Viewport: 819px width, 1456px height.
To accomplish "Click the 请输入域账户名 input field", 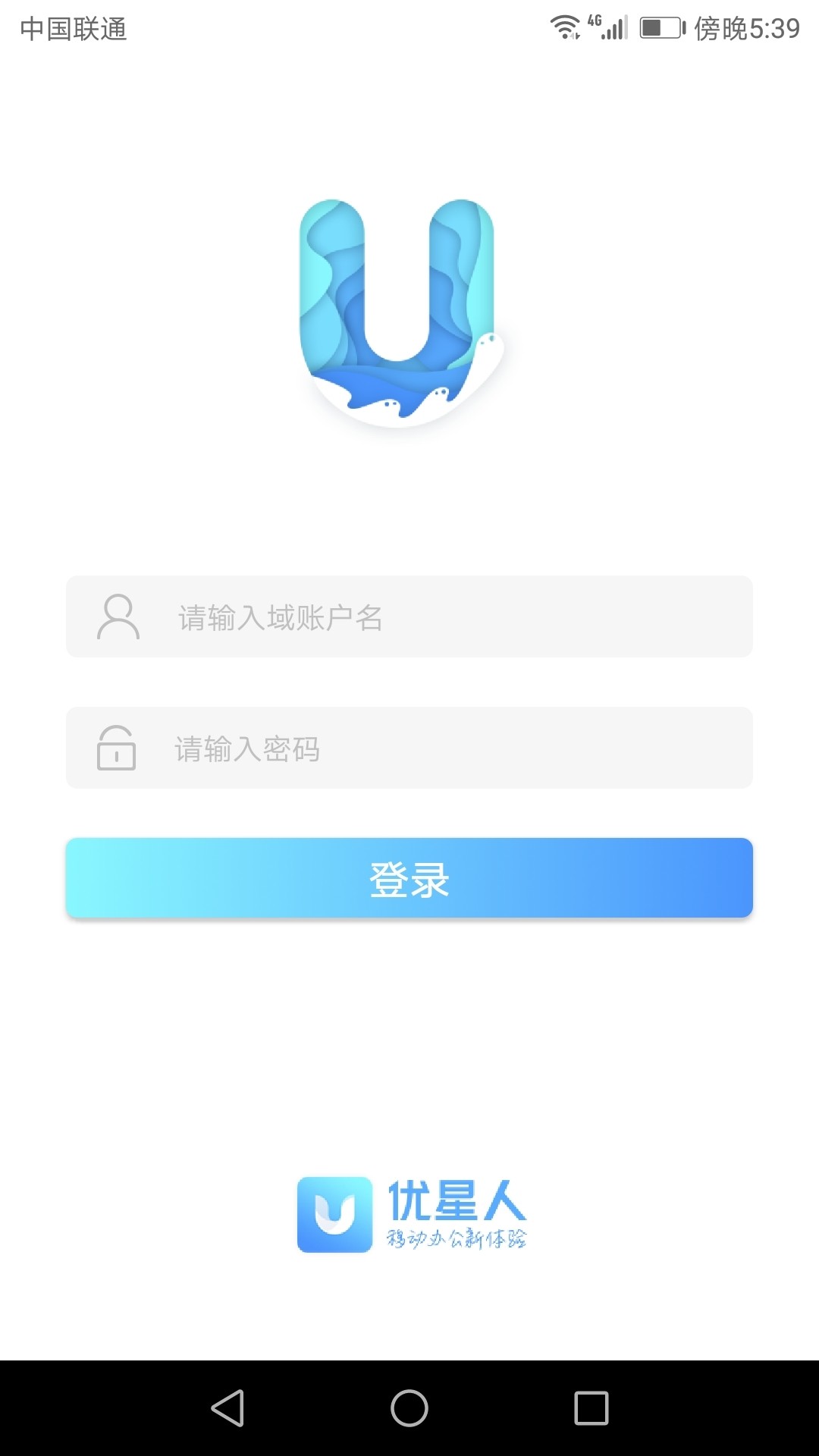I will (409, 617).
